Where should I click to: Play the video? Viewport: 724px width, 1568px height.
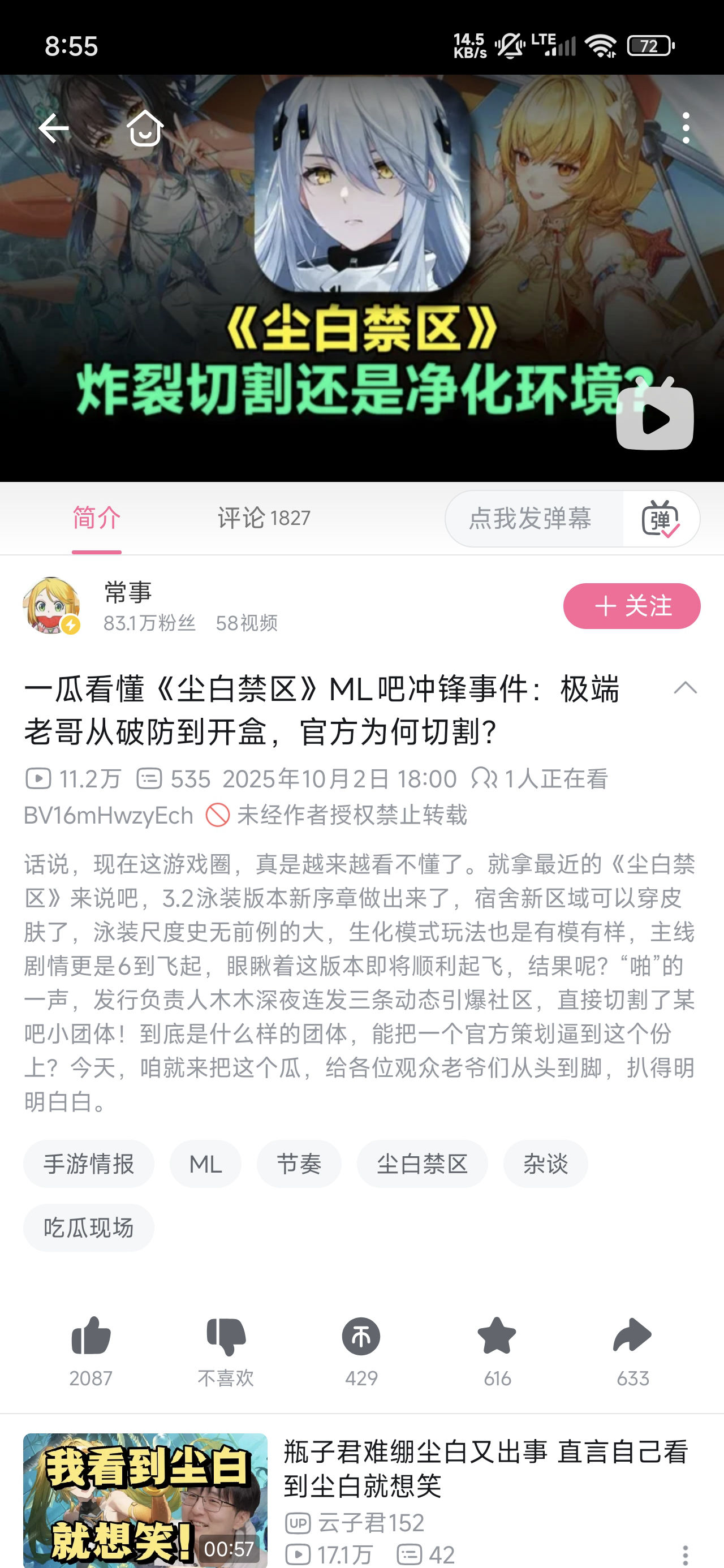(x=654, y=419)
